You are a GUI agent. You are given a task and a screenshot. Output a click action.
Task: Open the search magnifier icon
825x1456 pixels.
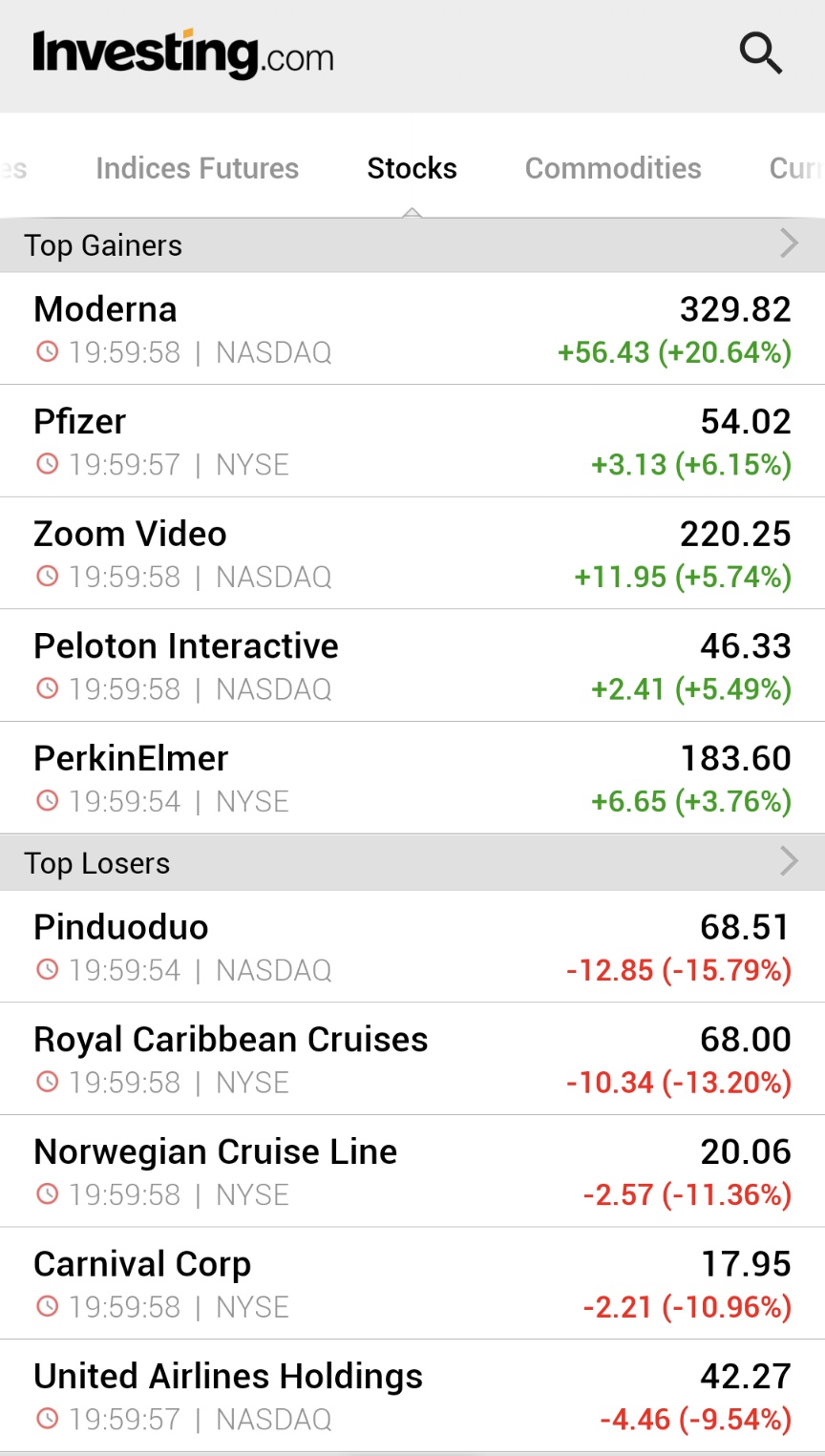coord(761,53)
